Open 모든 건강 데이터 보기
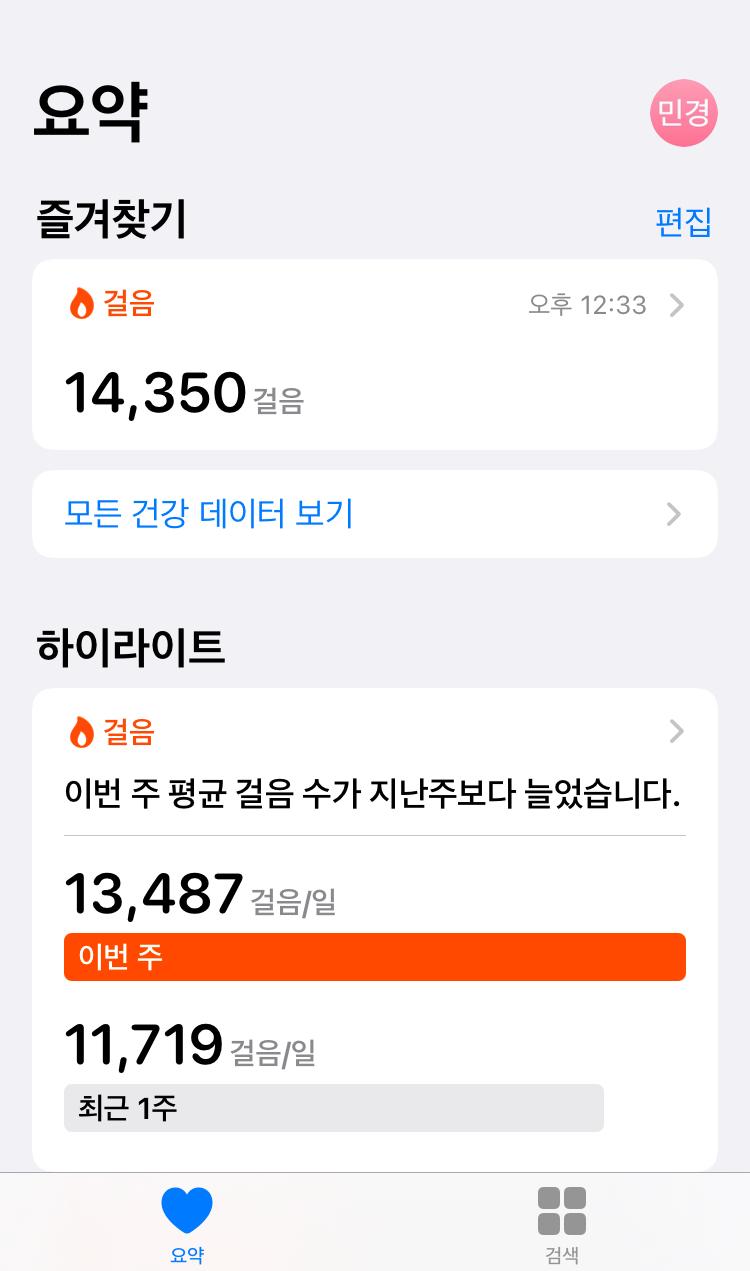The width and height of the screenshot is (750, 1271). [374, 514]
